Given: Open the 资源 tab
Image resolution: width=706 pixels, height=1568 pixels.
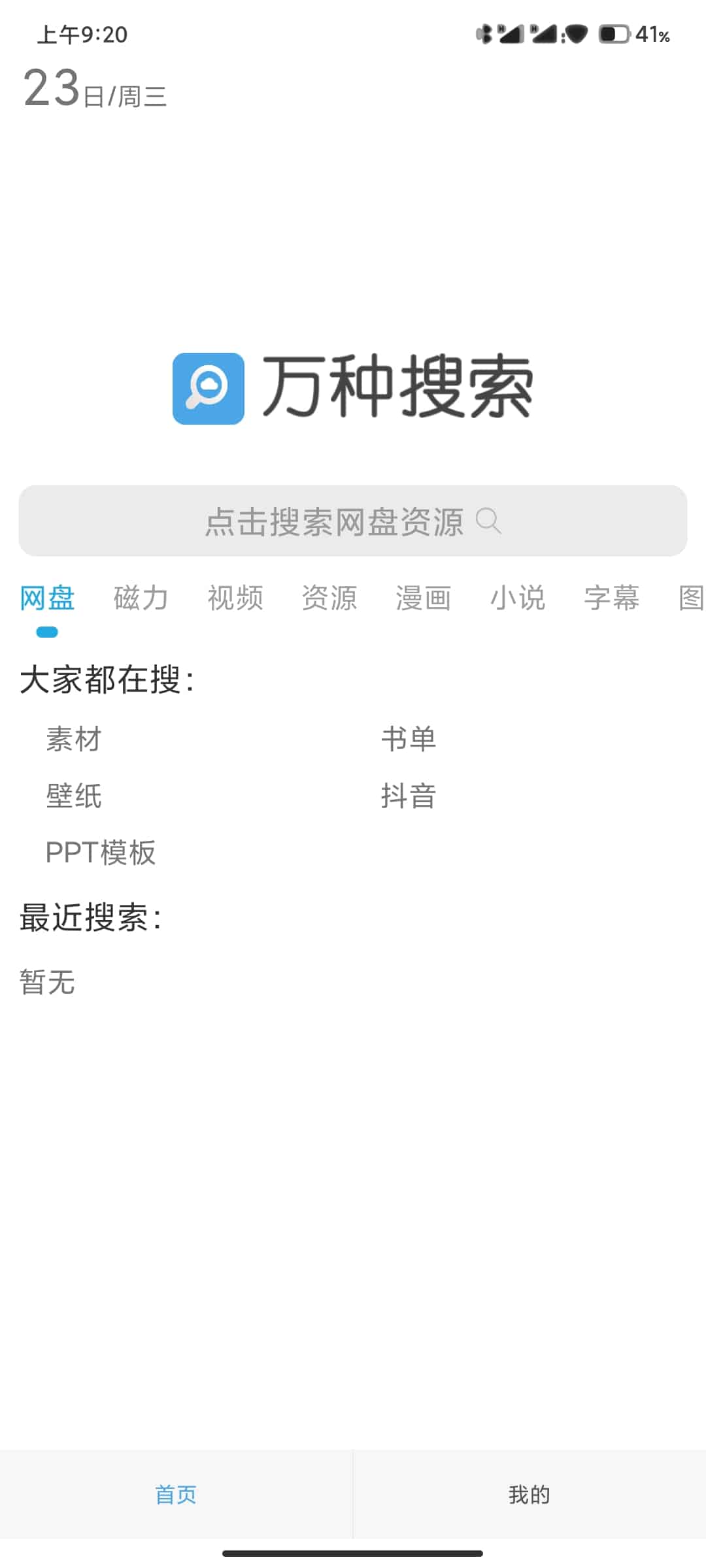Looking at the screenshot, I should click(329, 598).
